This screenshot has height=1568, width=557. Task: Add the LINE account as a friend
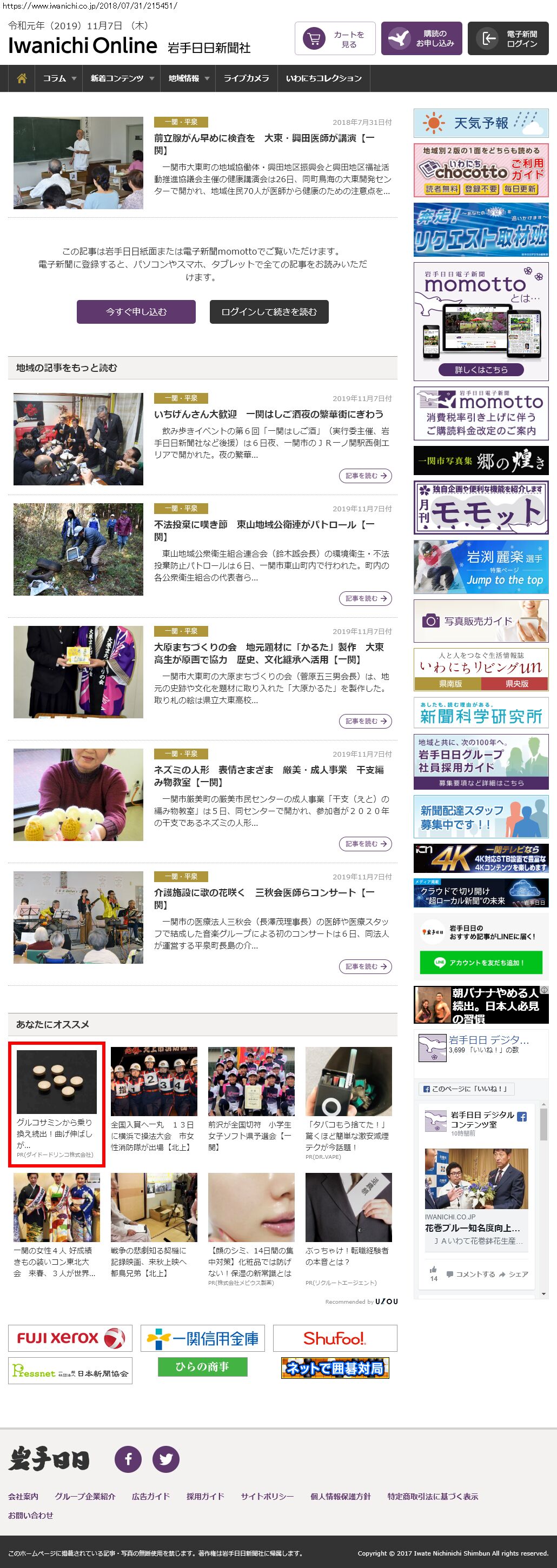click(x=480, y=962)
